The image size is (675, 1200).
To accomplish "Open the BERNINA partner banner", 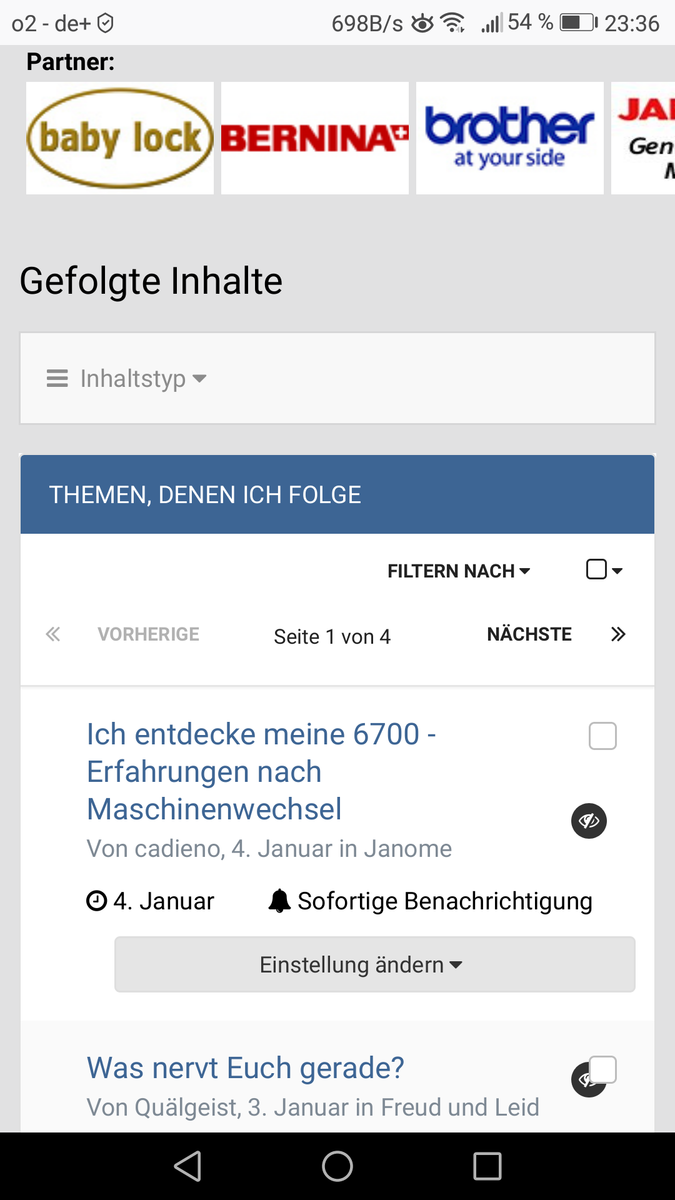I will [315, 138].
